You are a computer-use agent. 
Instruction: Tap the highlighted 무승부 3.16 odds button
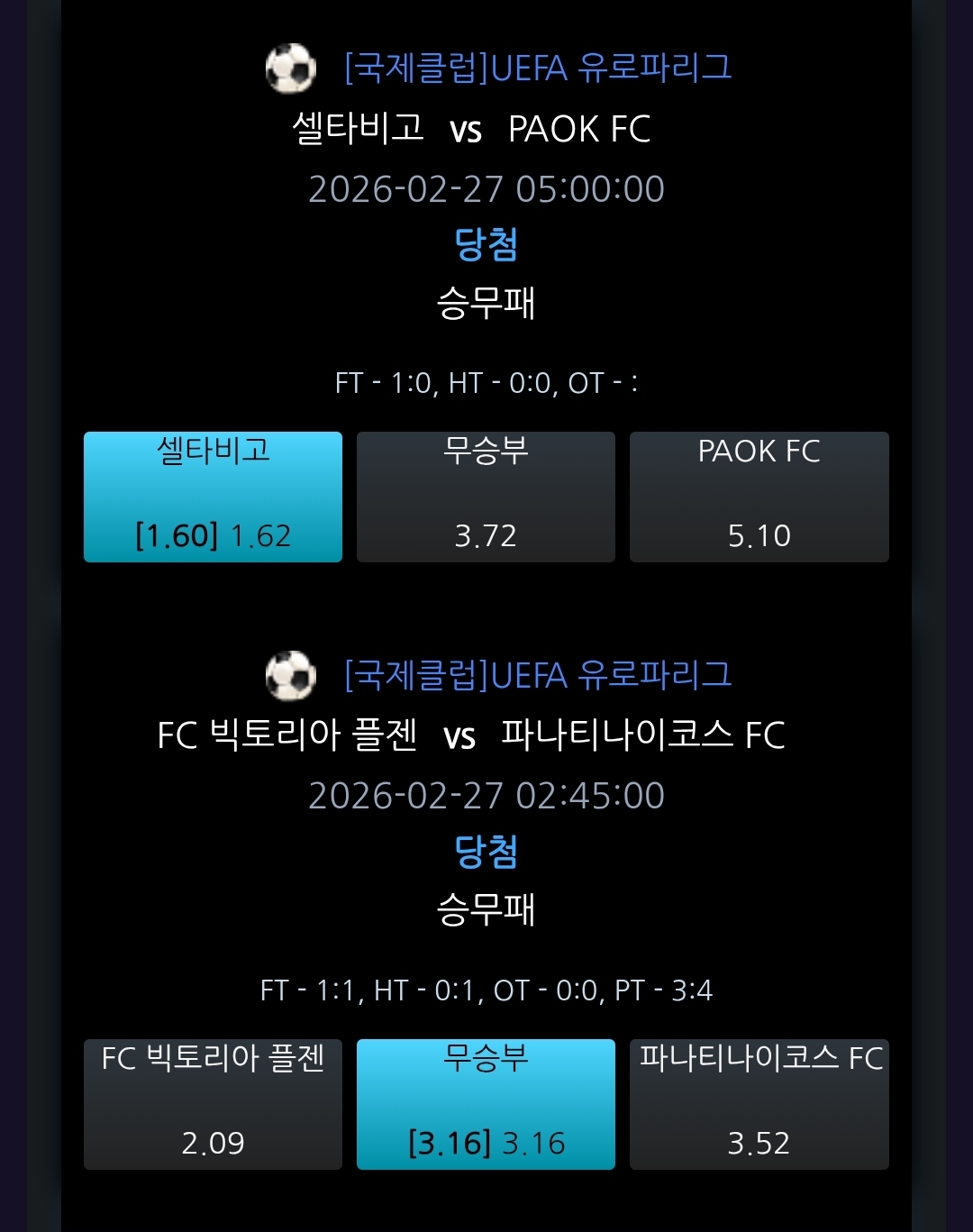[x=486, y=1104]
